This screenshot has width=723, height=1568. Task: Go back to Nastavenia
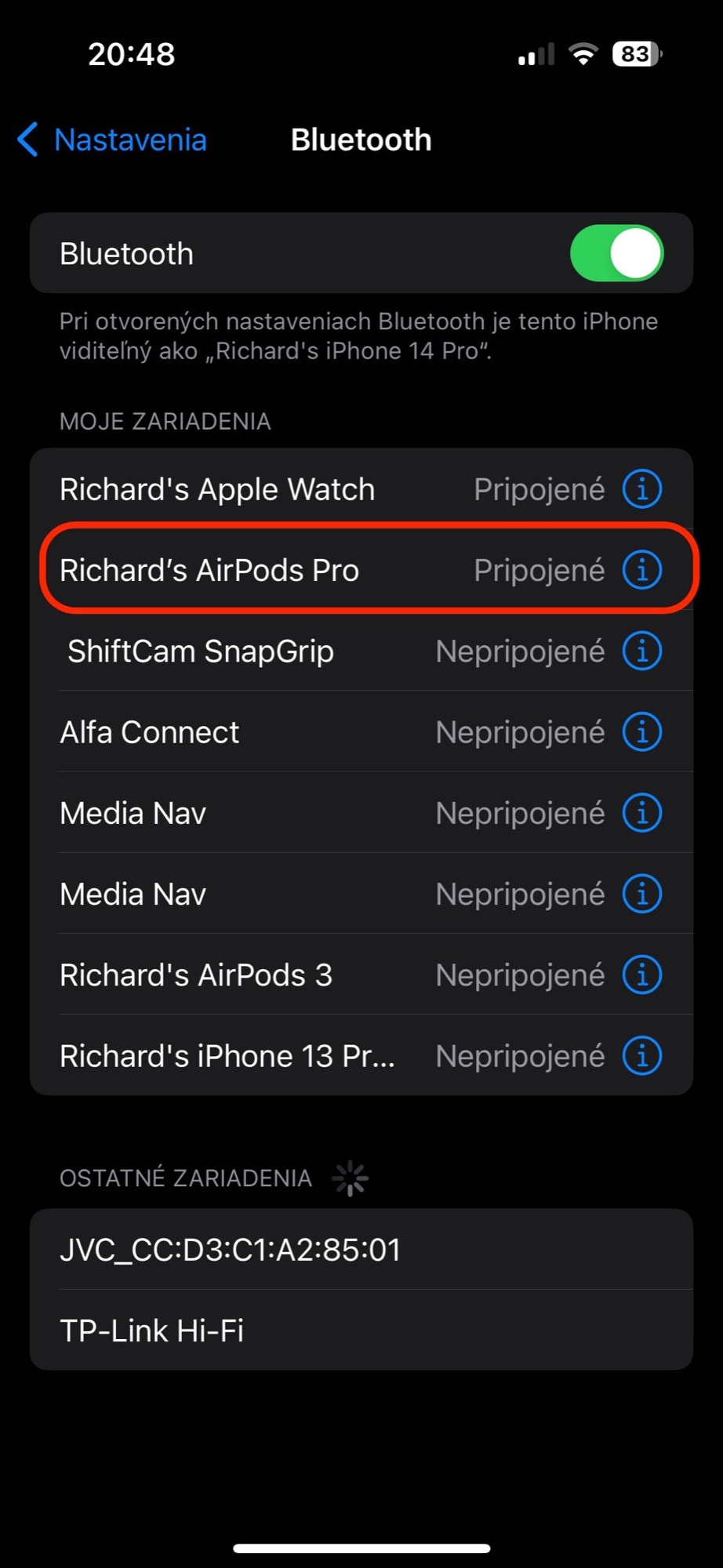[x=112, y=140]
